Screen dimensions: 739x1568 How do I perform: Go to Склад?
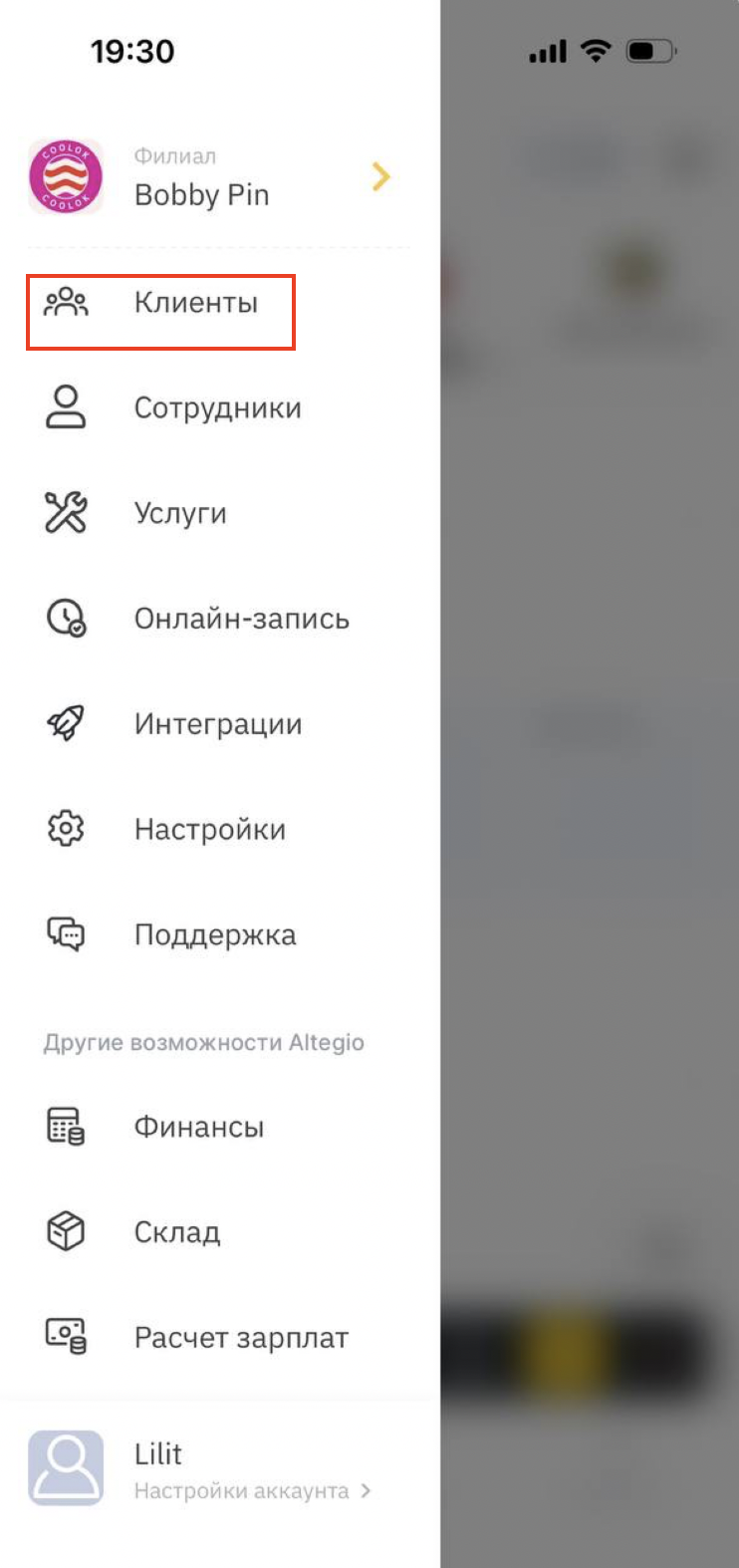219,1232
